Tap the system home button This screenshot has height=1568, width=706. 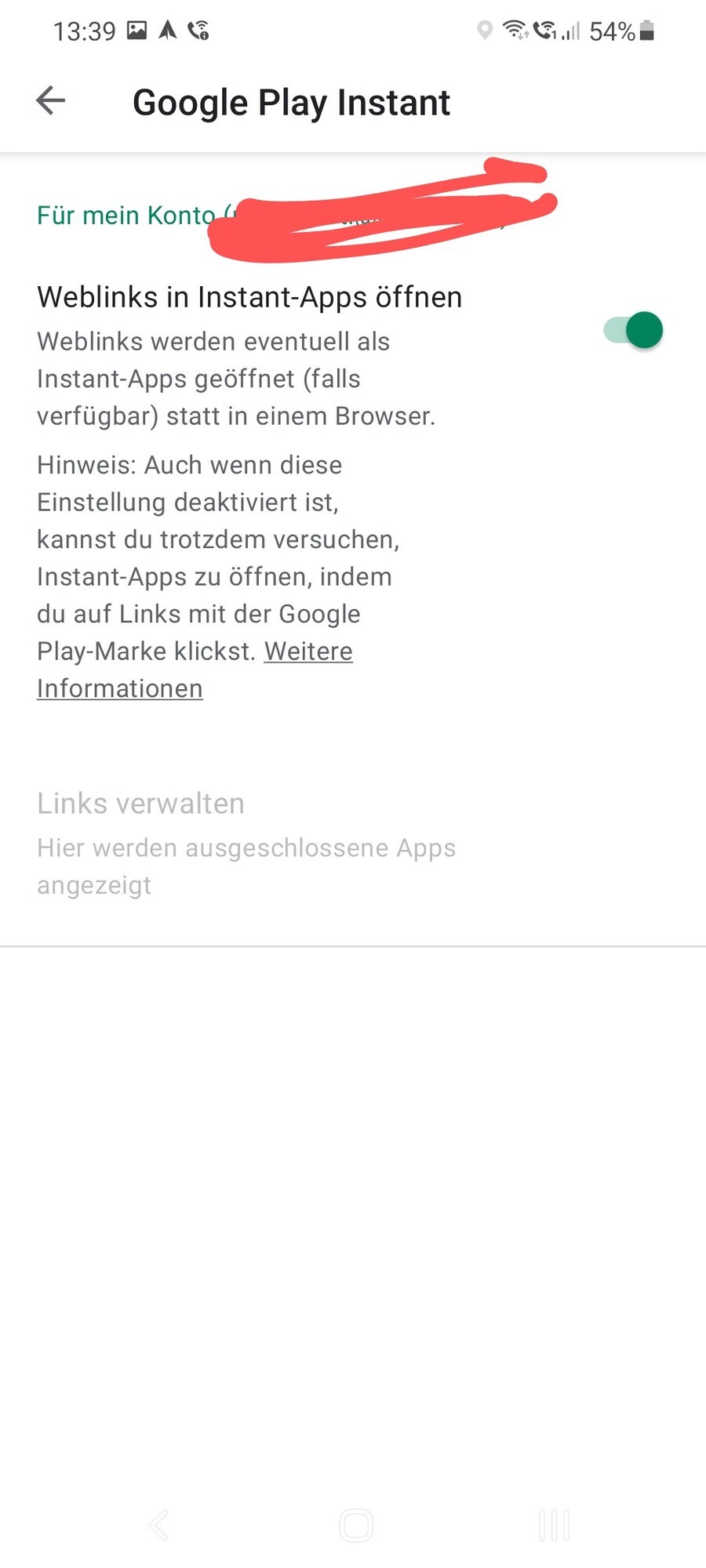click(x=355, y=1526)
